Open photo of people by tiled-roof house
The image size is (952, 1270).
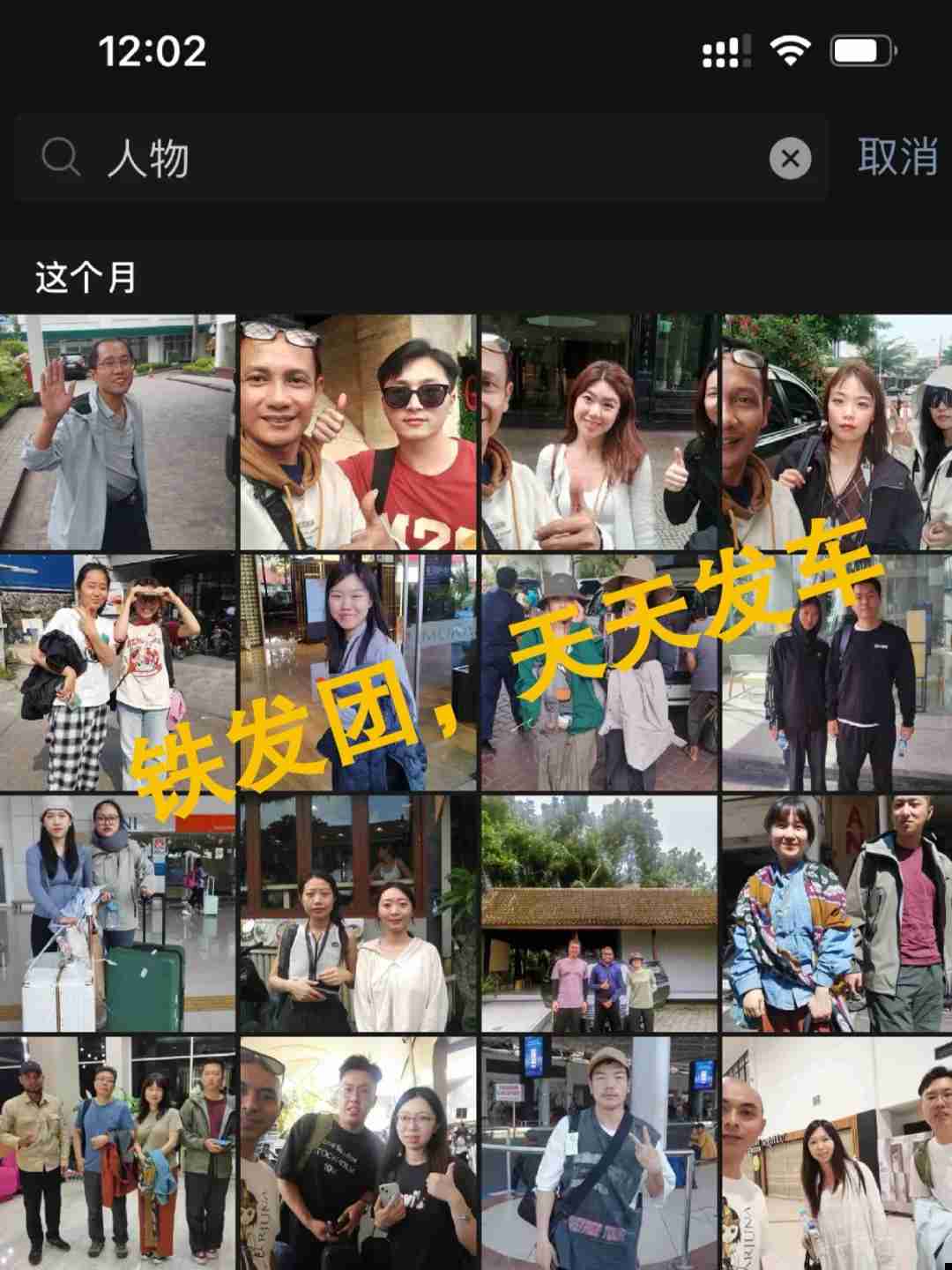coord(599,913)
